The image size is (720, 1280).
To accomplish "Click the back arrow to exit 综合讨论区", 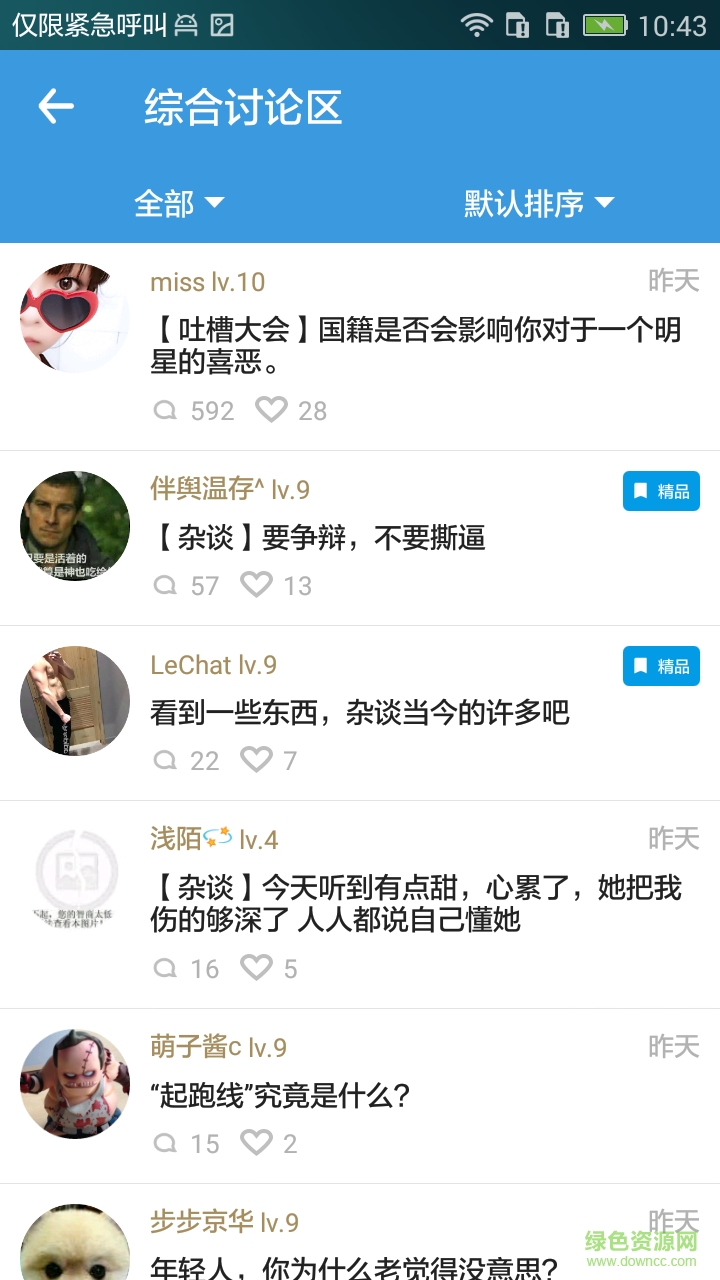I will (55, 104).
